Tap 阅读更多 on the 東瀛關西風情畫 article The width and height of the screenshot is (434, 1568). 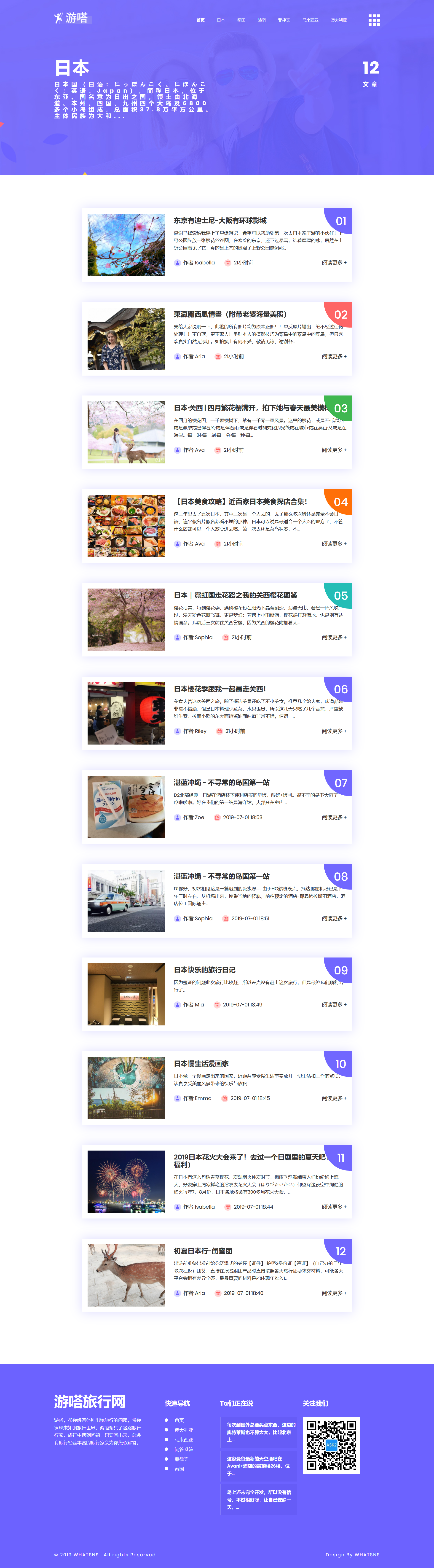point(334,357)
